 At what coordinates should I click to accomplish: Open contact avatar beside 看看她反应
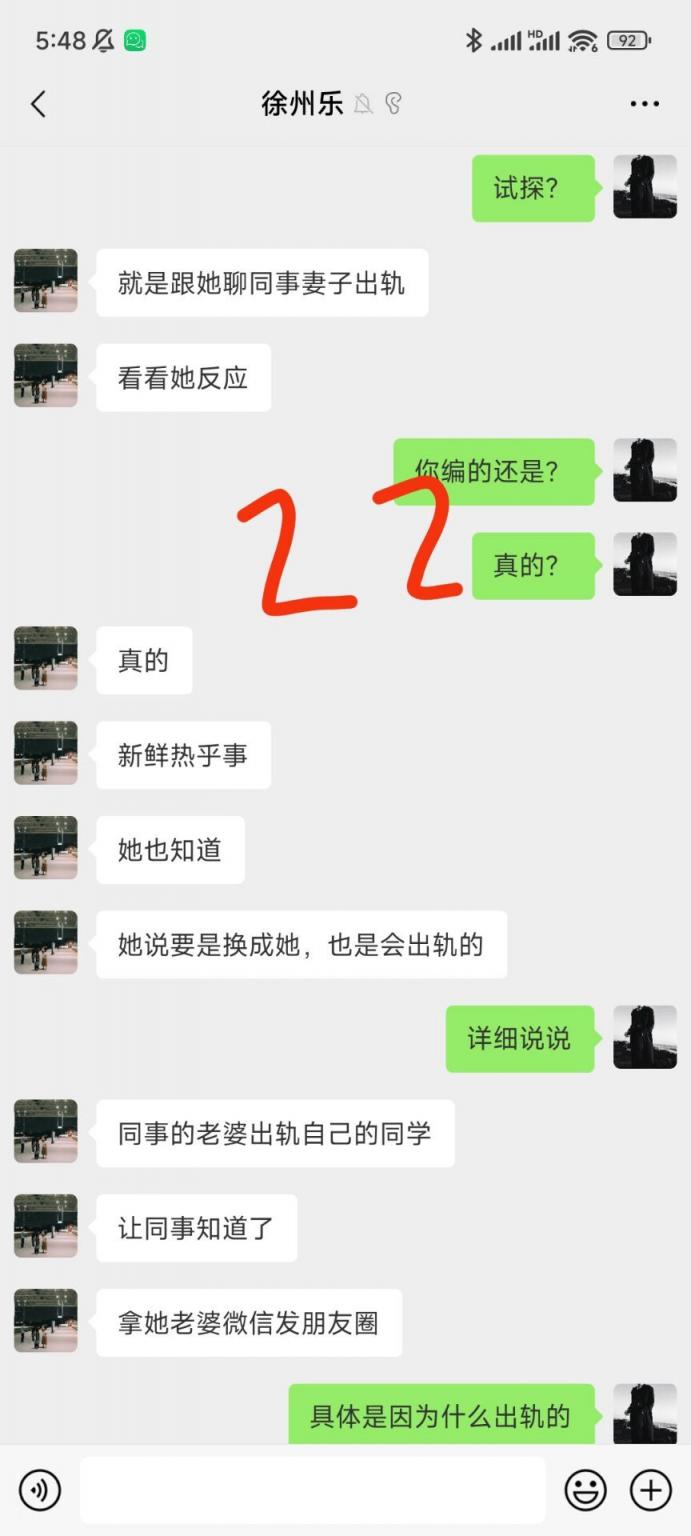pyautogui.click(x=46, y=376)
